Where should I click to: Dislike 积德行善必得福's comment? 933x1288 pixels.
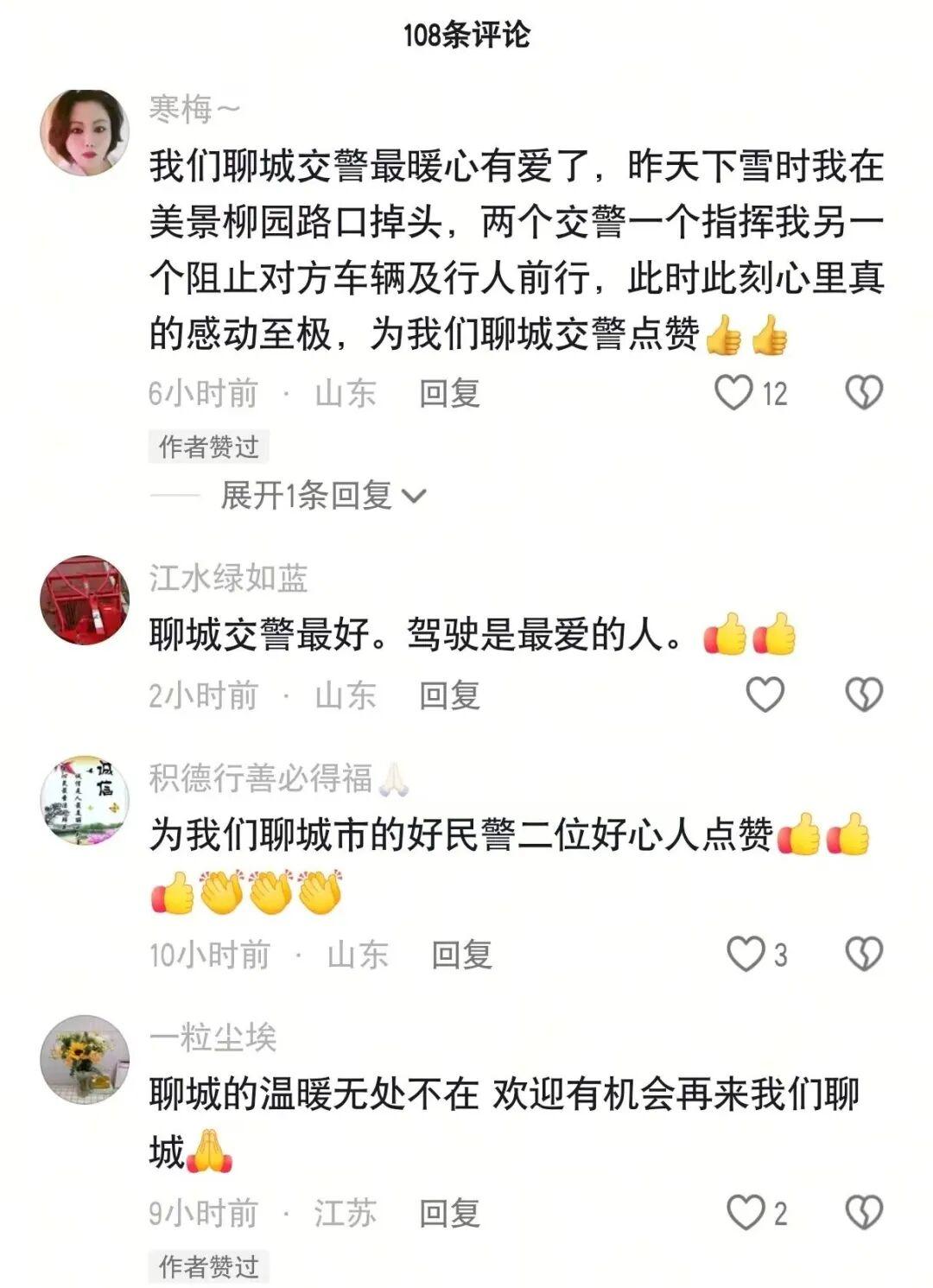(863, 954)
